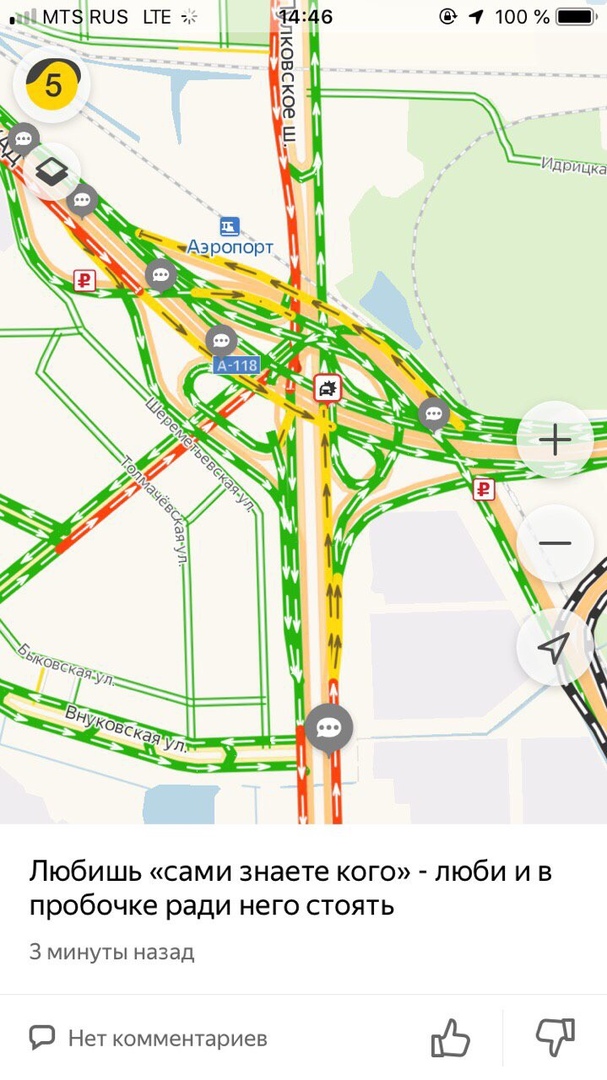Open the car accident marker on the map
607x1080 pixels.
pyautogui.click(x=326, y=388)
